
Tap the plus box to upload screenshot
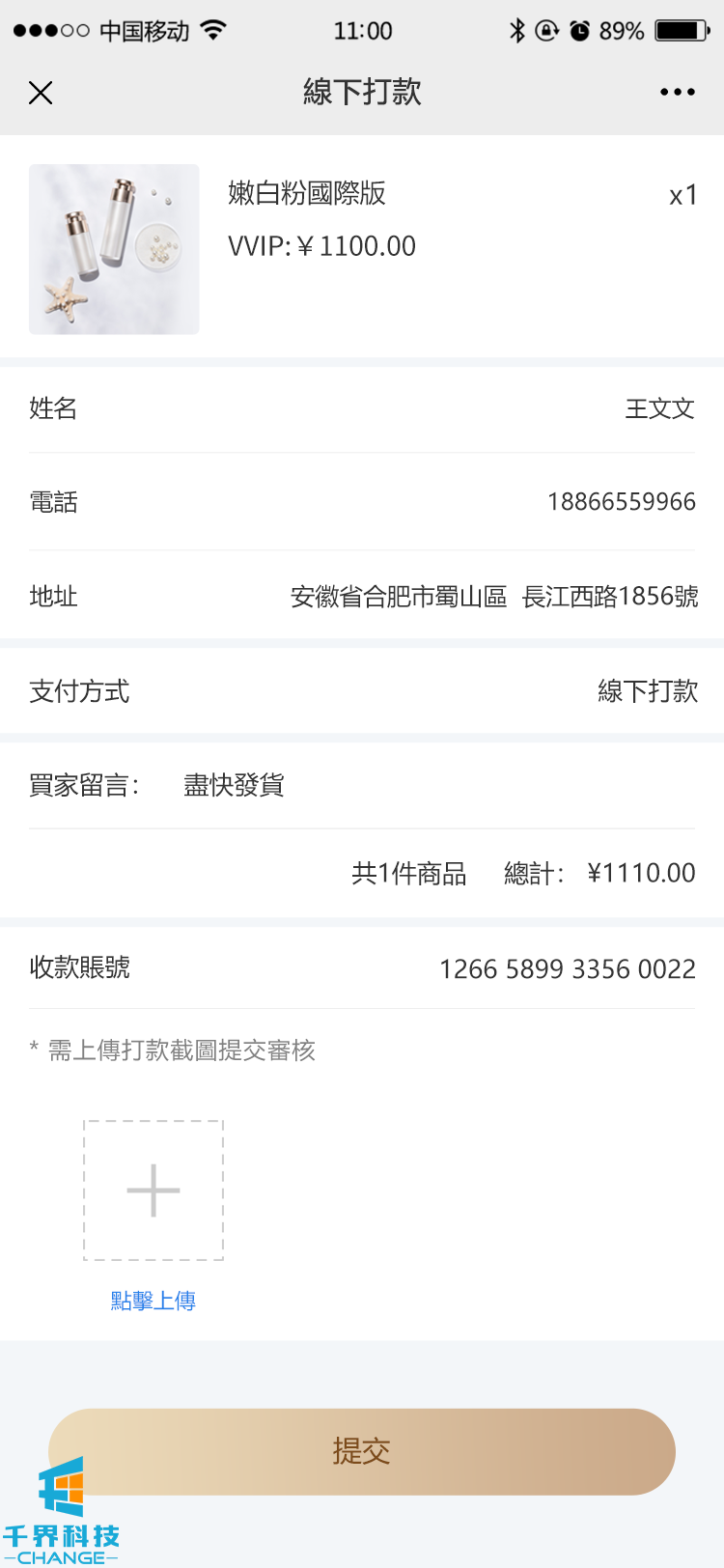click(x=153, y=1190)
